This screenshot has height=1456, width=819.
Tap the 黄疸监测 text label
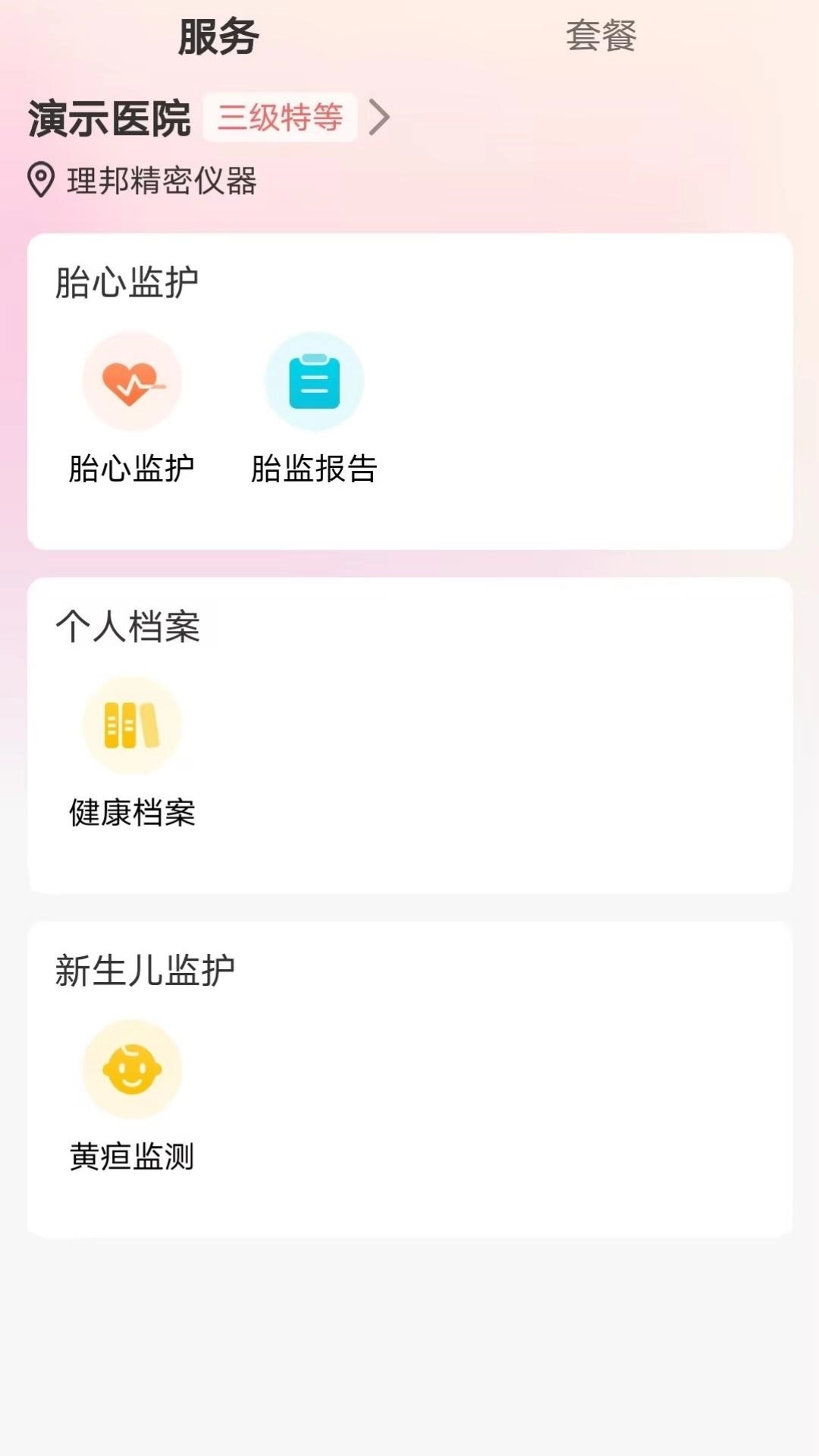131,1156
